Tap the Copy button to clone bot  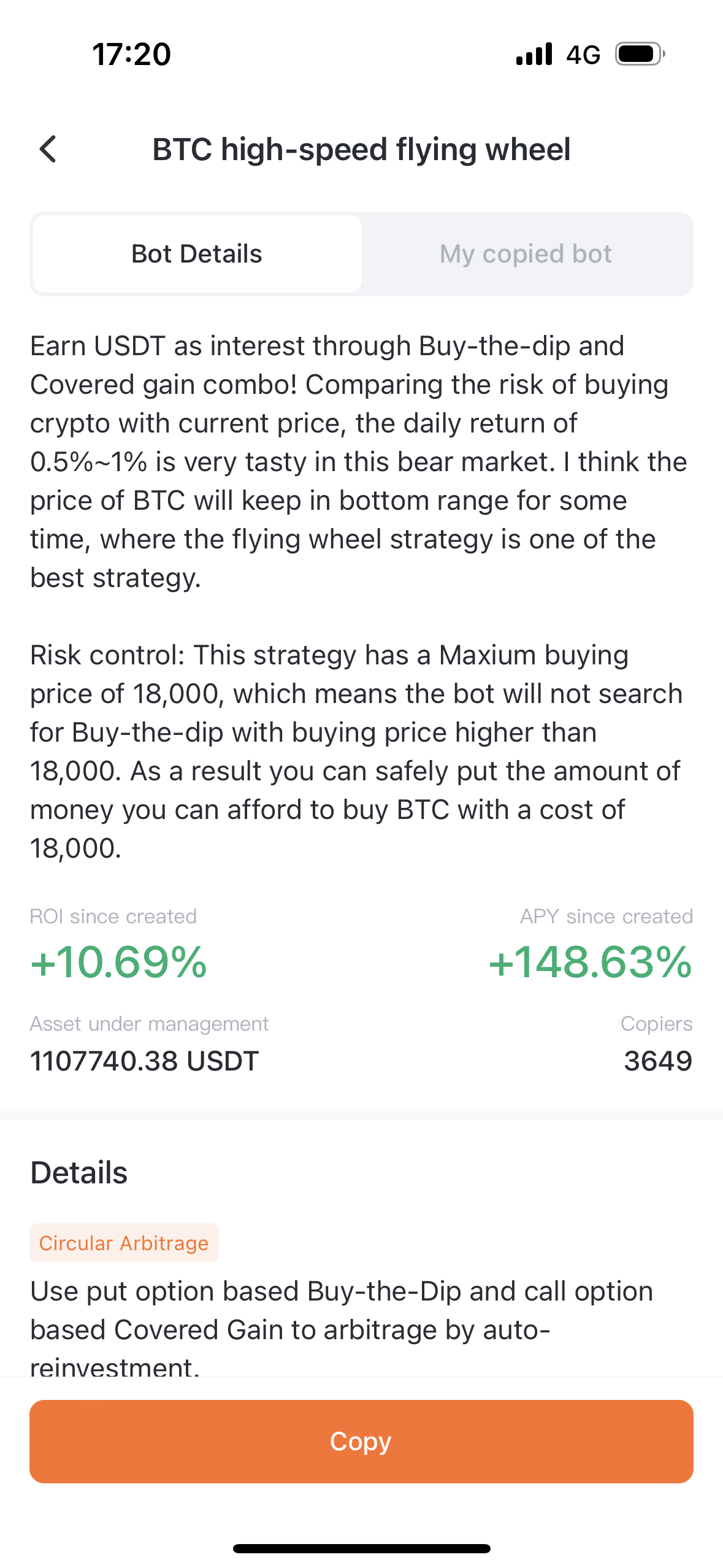(x=361, y=1441)
